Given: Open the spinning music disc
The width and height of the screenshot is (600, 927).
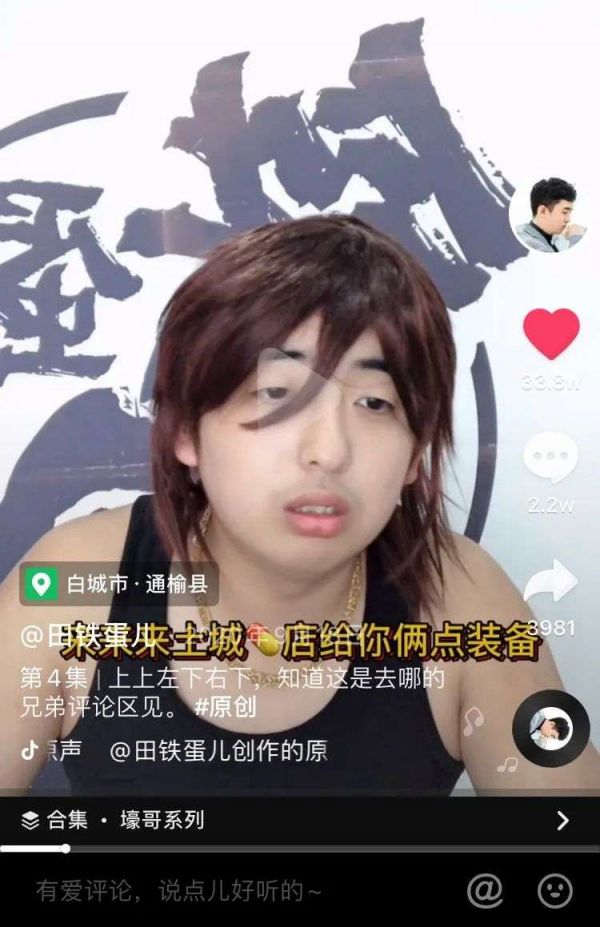Looking at the screenshot, I should (x=550, y=728).
